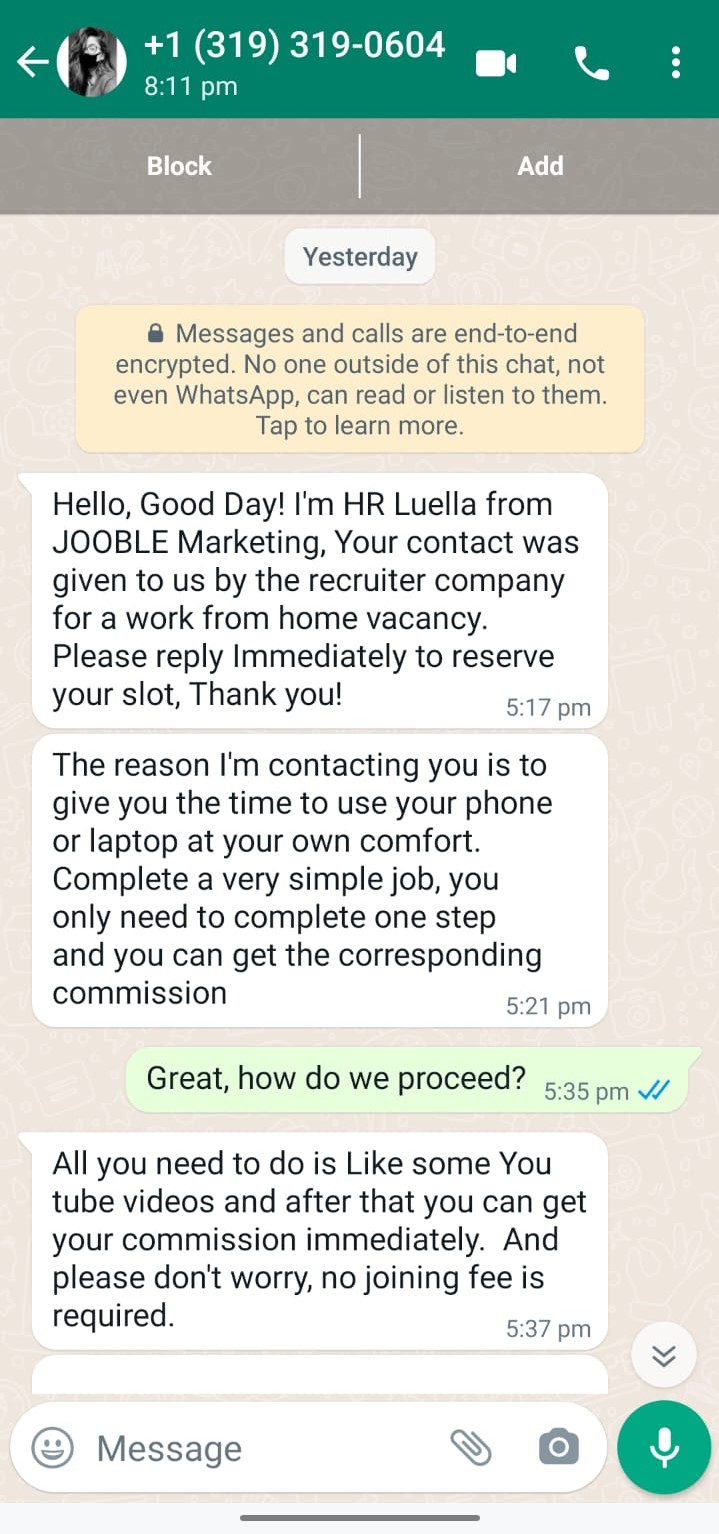
Task: Start a voice call
Action: click(x=591, y=63)
